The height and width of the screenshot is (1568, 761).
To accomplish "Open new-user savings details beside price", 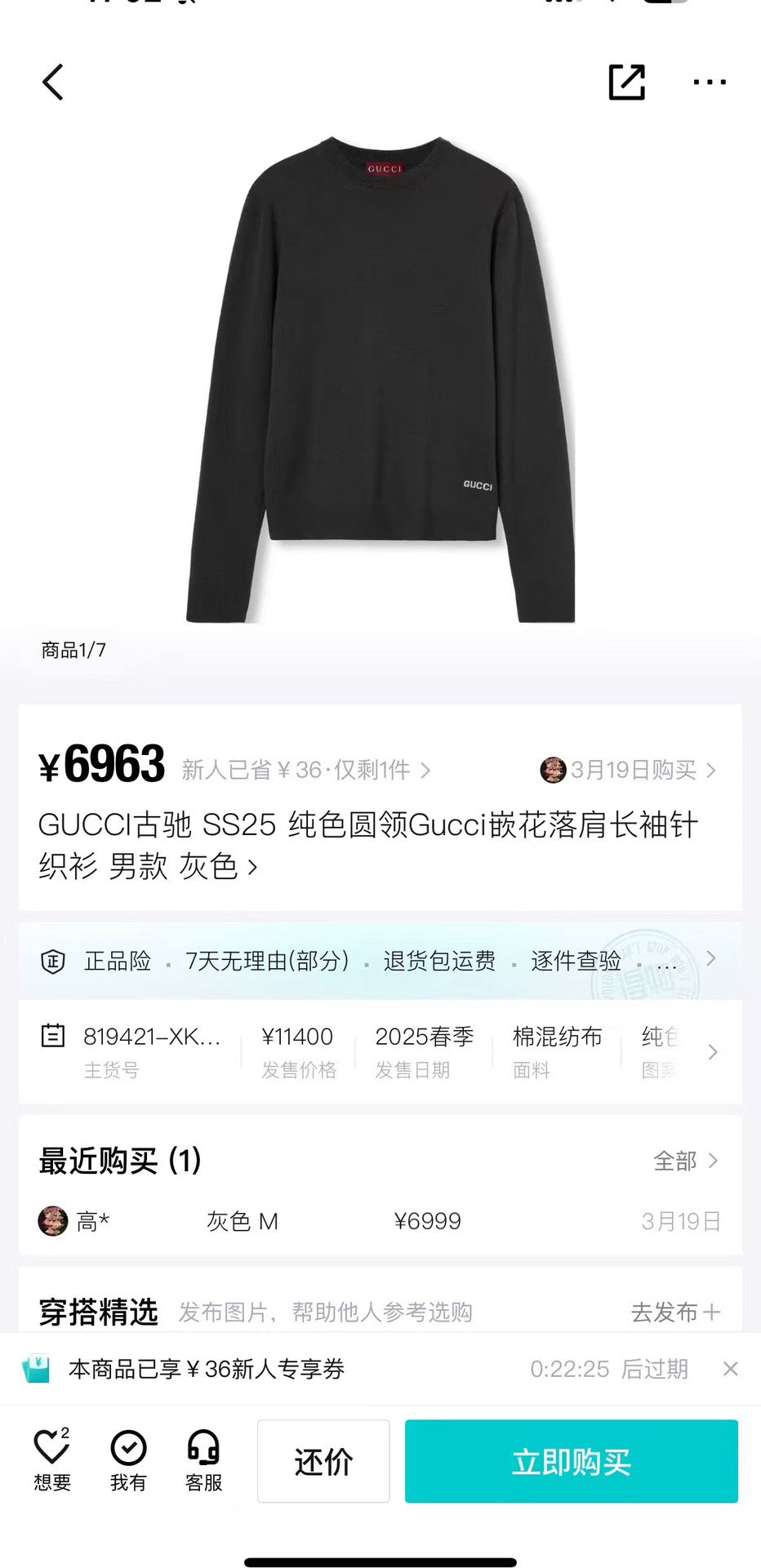I will point(305,770).
